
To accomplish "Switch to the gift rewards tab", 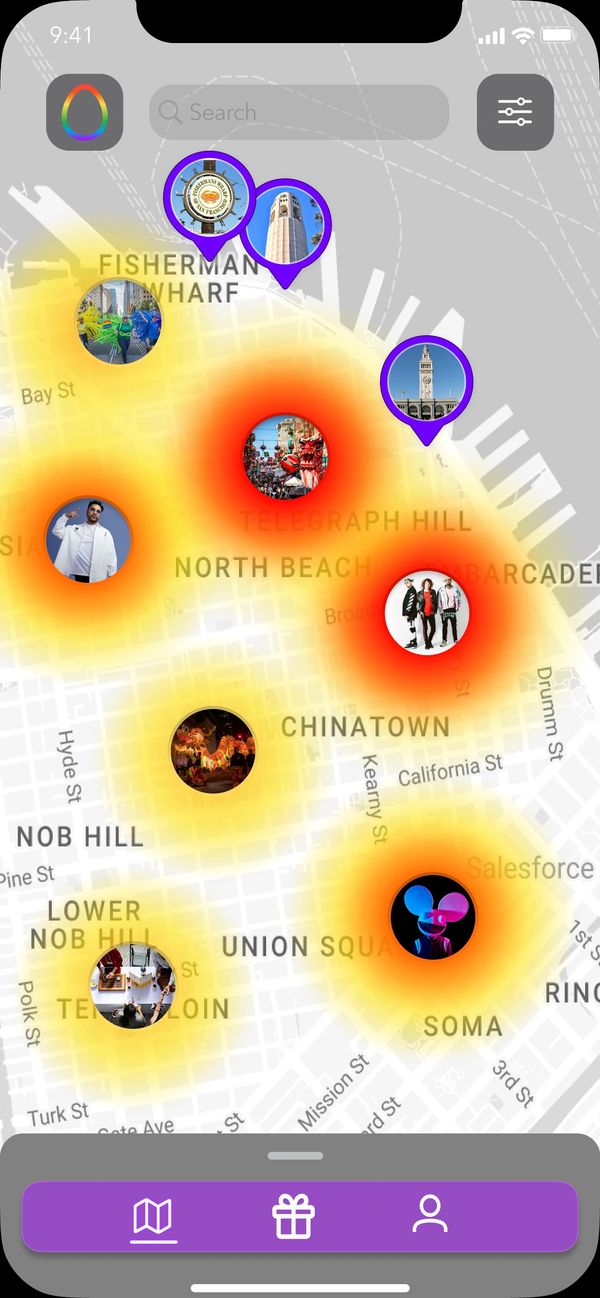I will click(294, 1216).
